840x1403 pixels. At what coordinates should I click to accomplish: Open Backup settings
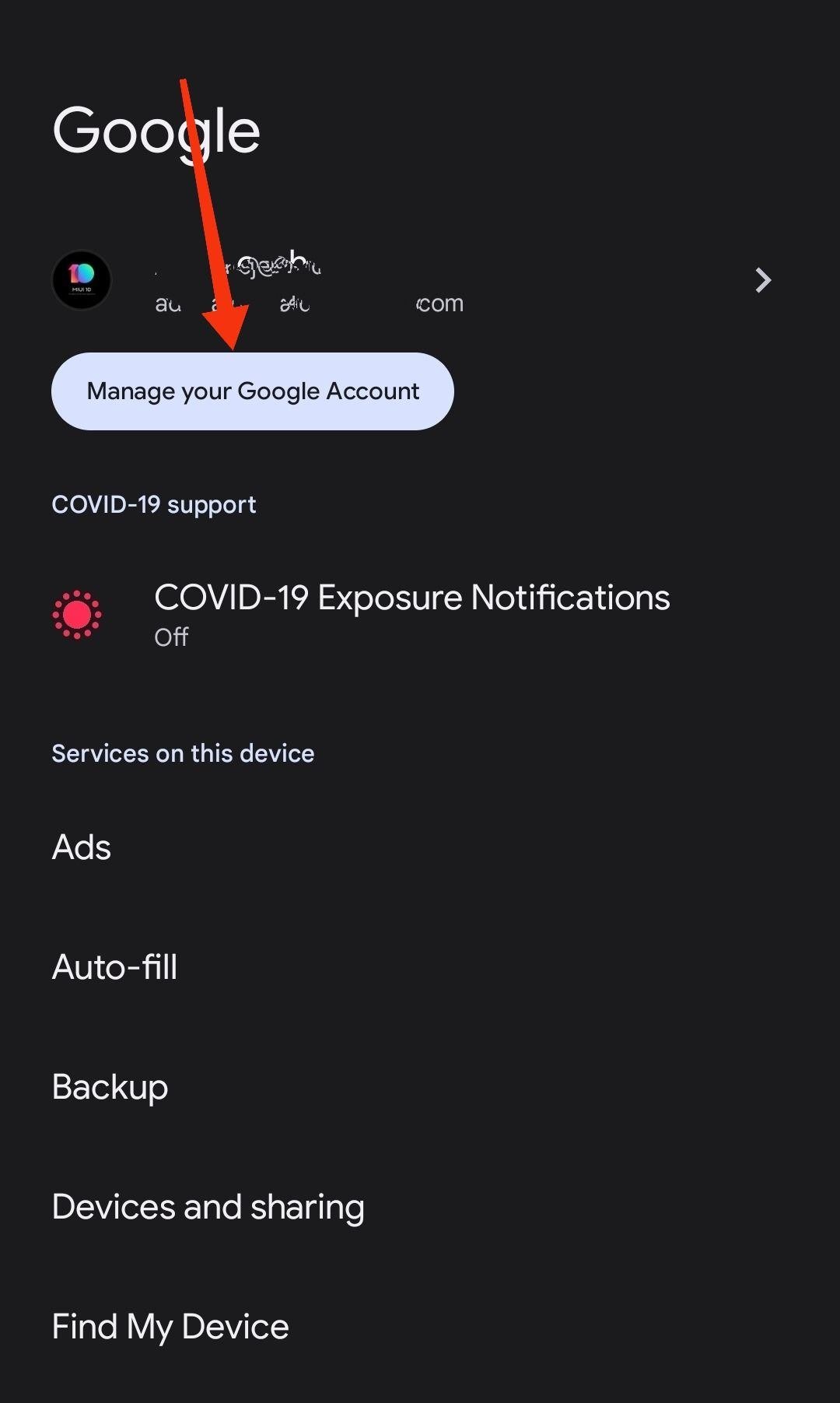tap(109, 1087)
